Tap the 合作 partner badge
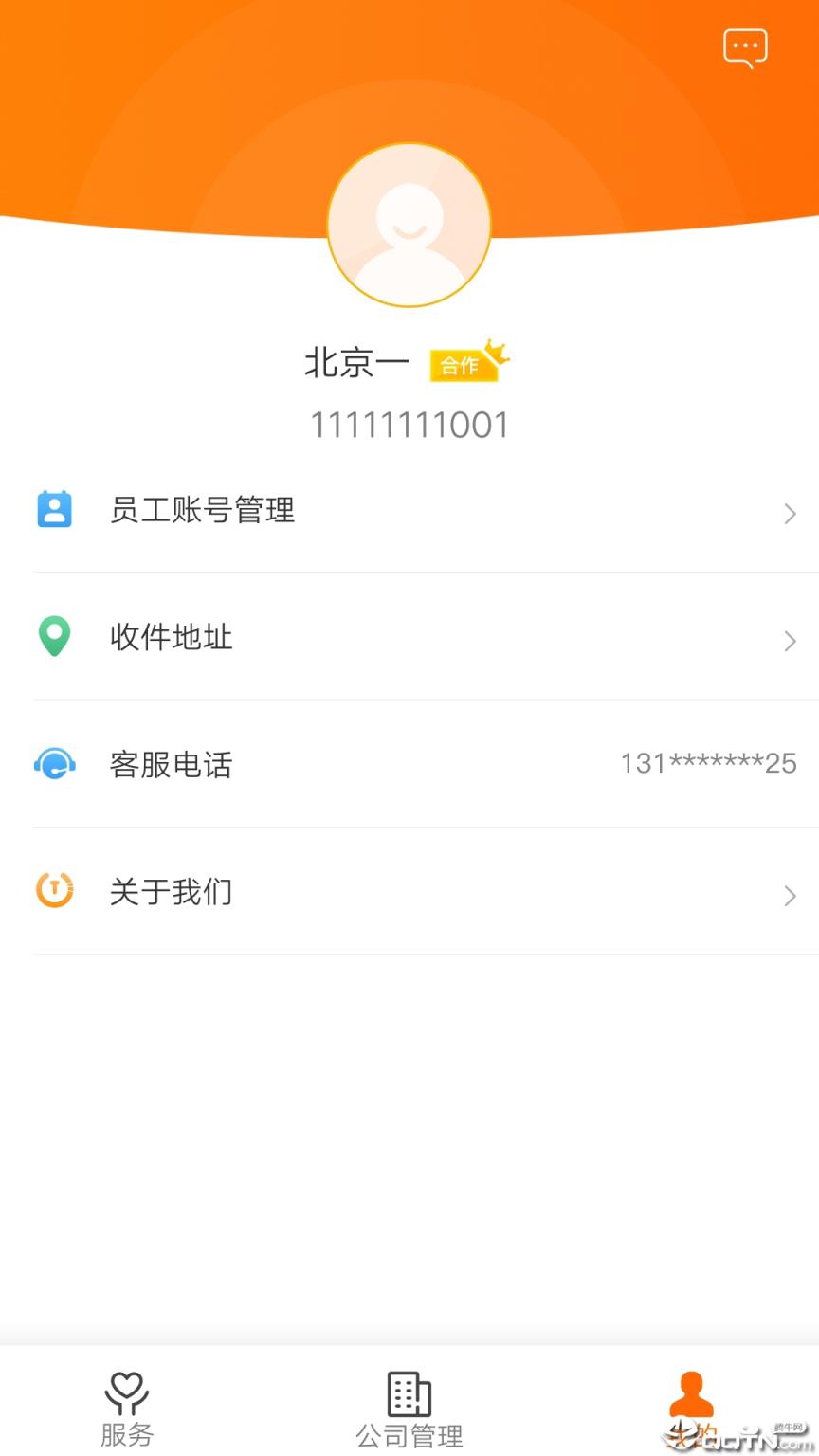Image resolution: width=819 pixels, height=1456 pixels. [464, 365]
